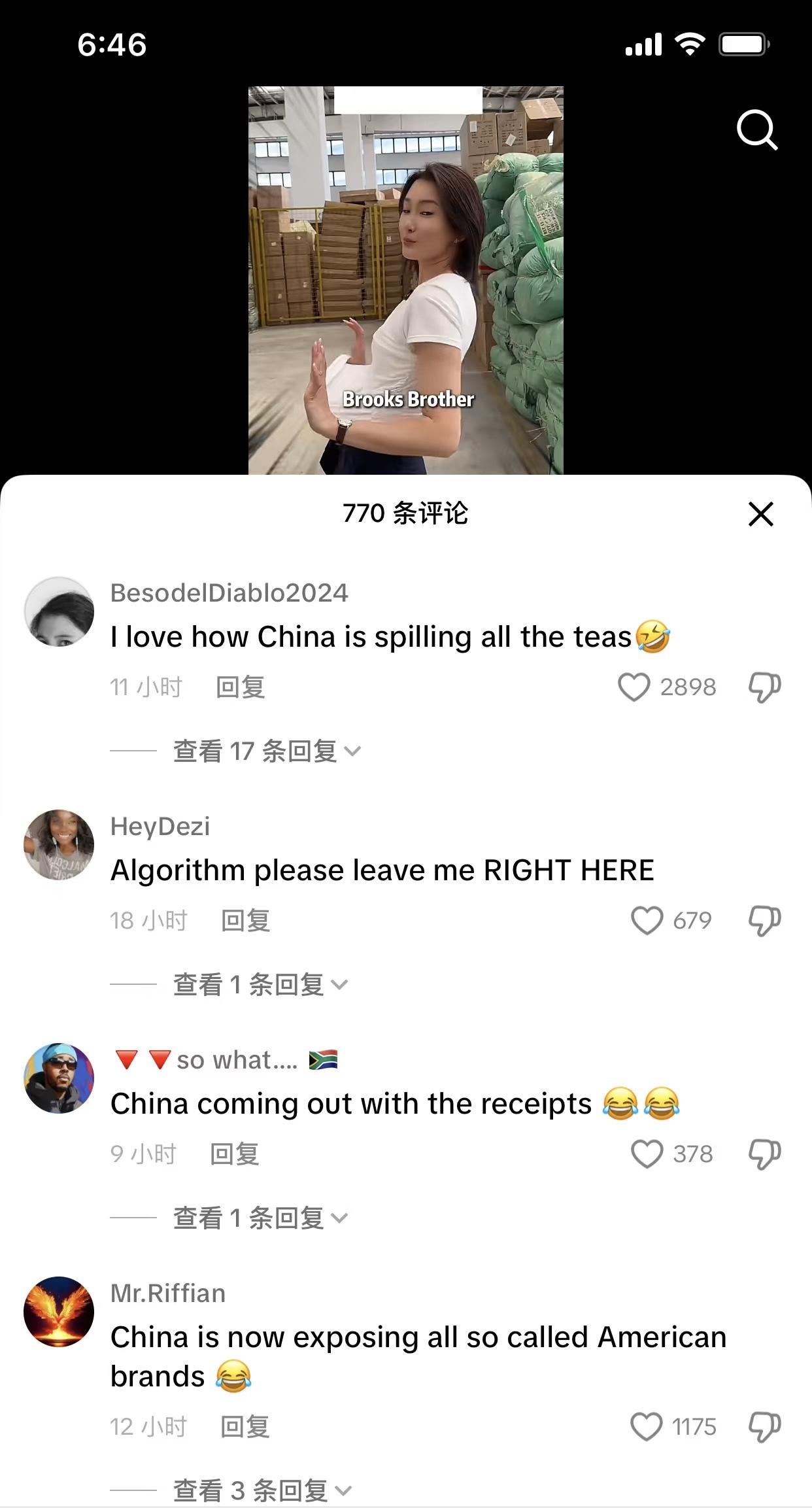Like HeyDezi's comment

pyautogui.click(x=647, y=921)
